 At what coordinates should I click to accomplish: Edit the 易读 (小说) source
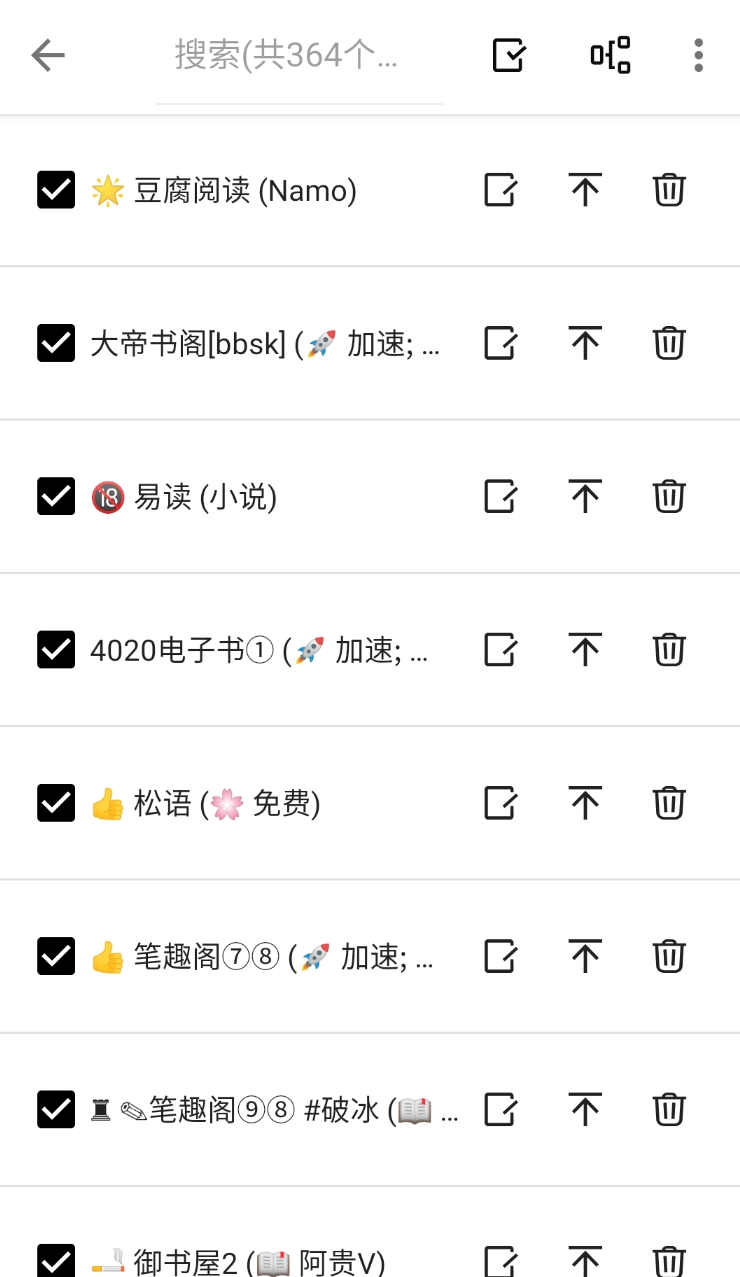[500, 496]
